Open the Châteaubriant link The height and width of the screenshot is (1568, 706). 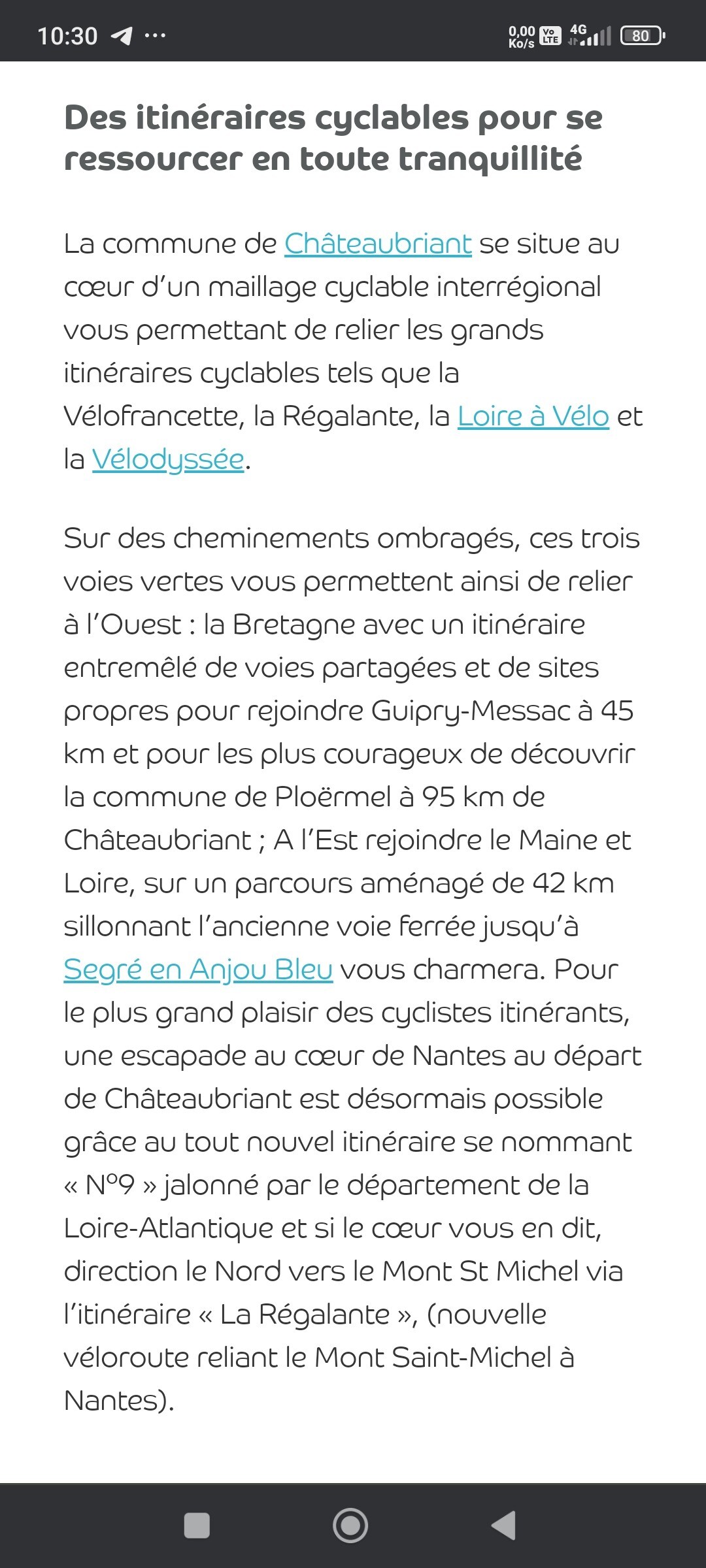click(x=378, y=244)
